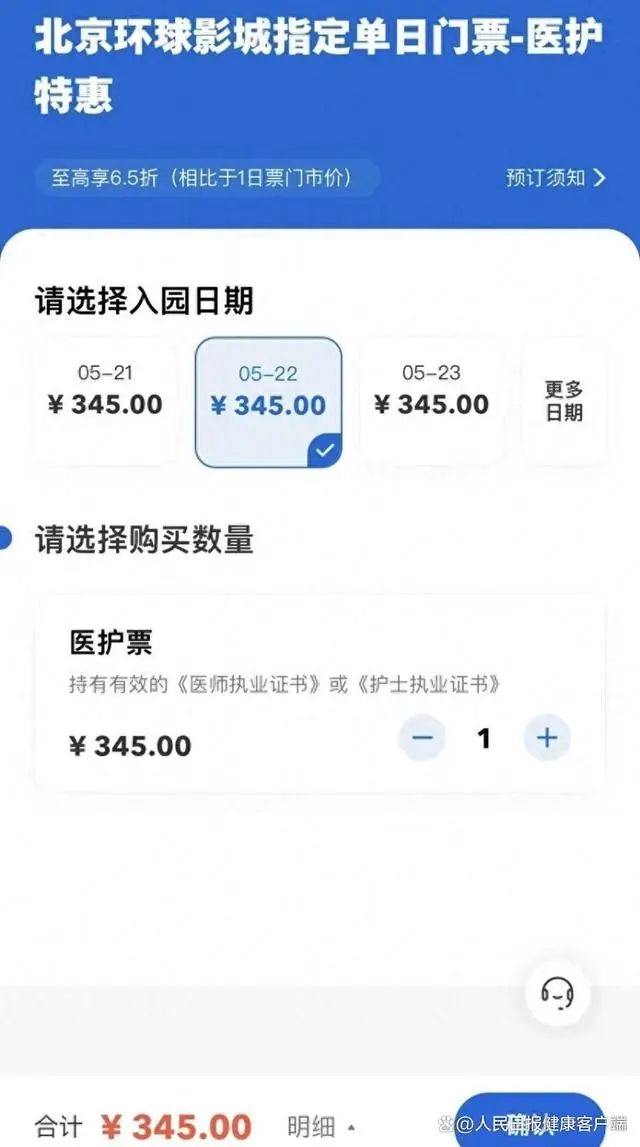Choose the 05-22 date option
This screenshot has height=1147, width=640.
tap(268, 402)
